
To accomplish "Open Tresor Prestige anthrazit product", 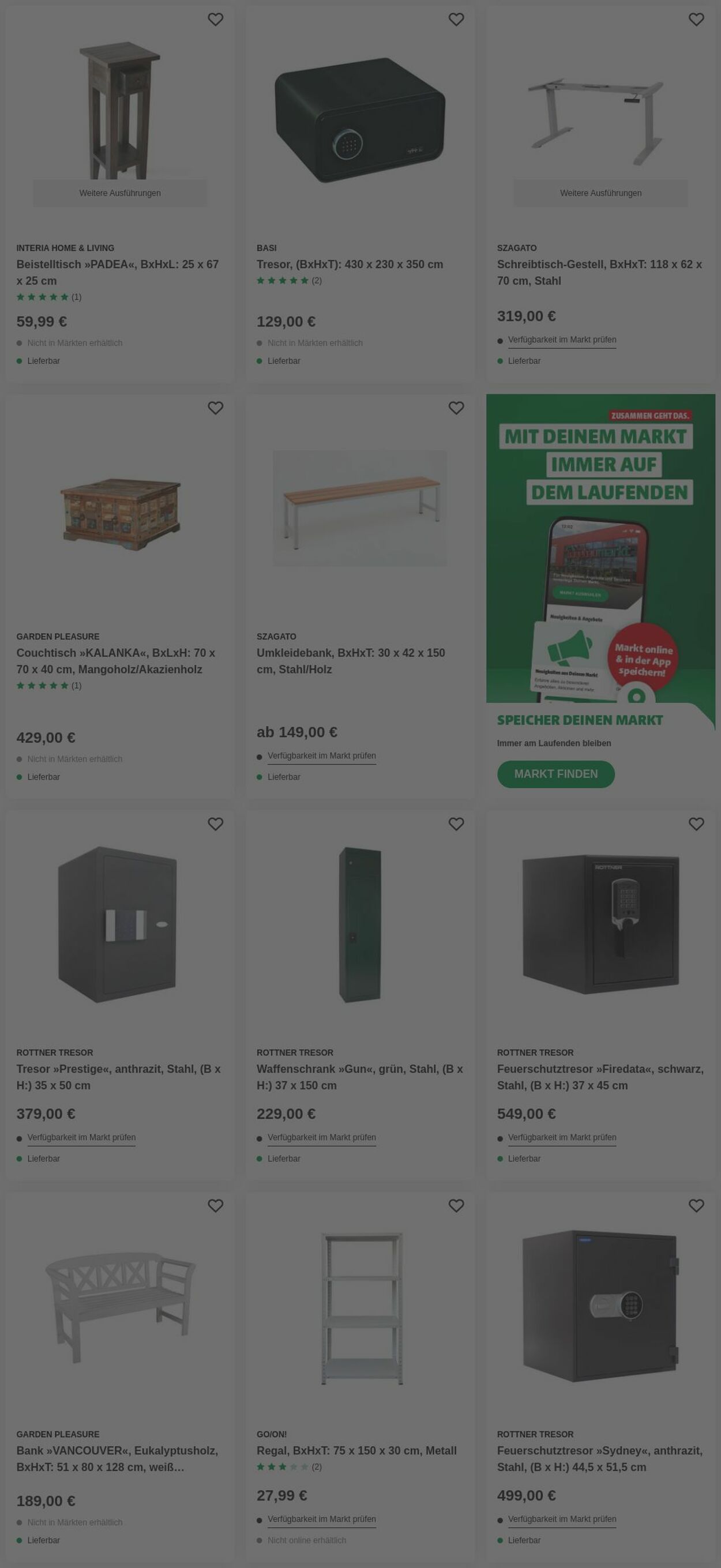I will pos(118,1077).
